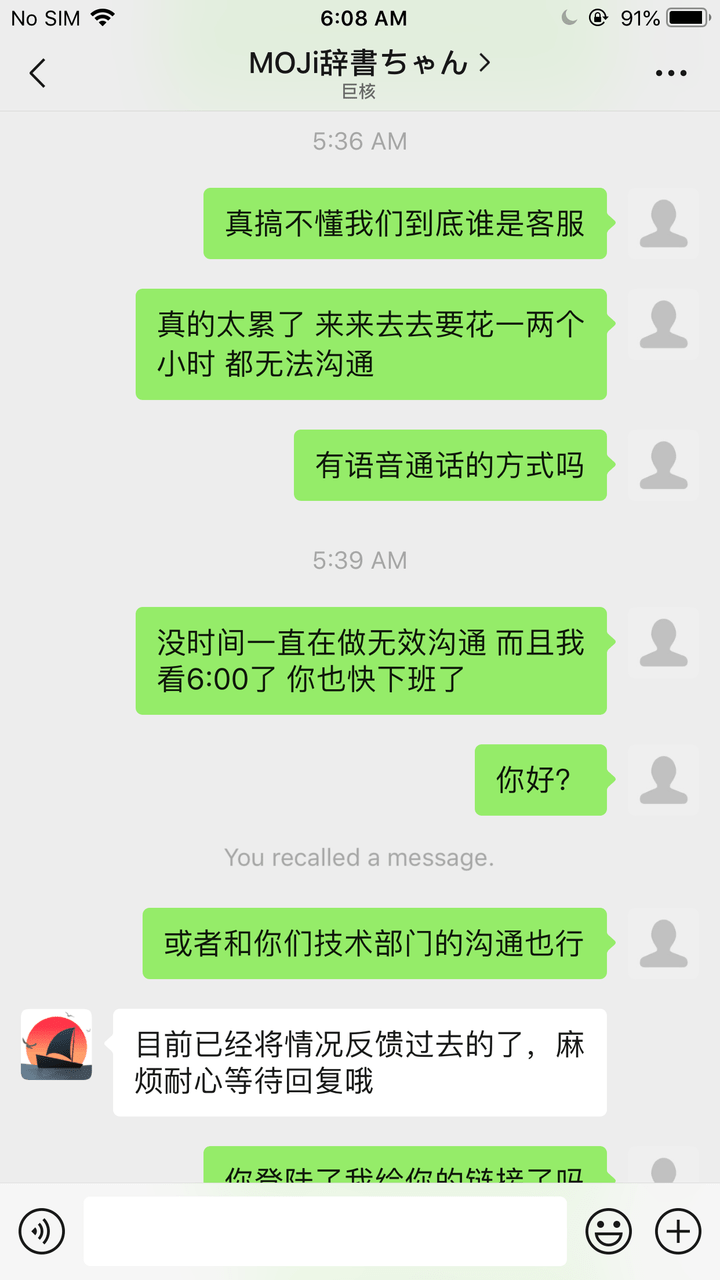
Task: Open the plus attachment menu
Action: [x=678, y=1231]
